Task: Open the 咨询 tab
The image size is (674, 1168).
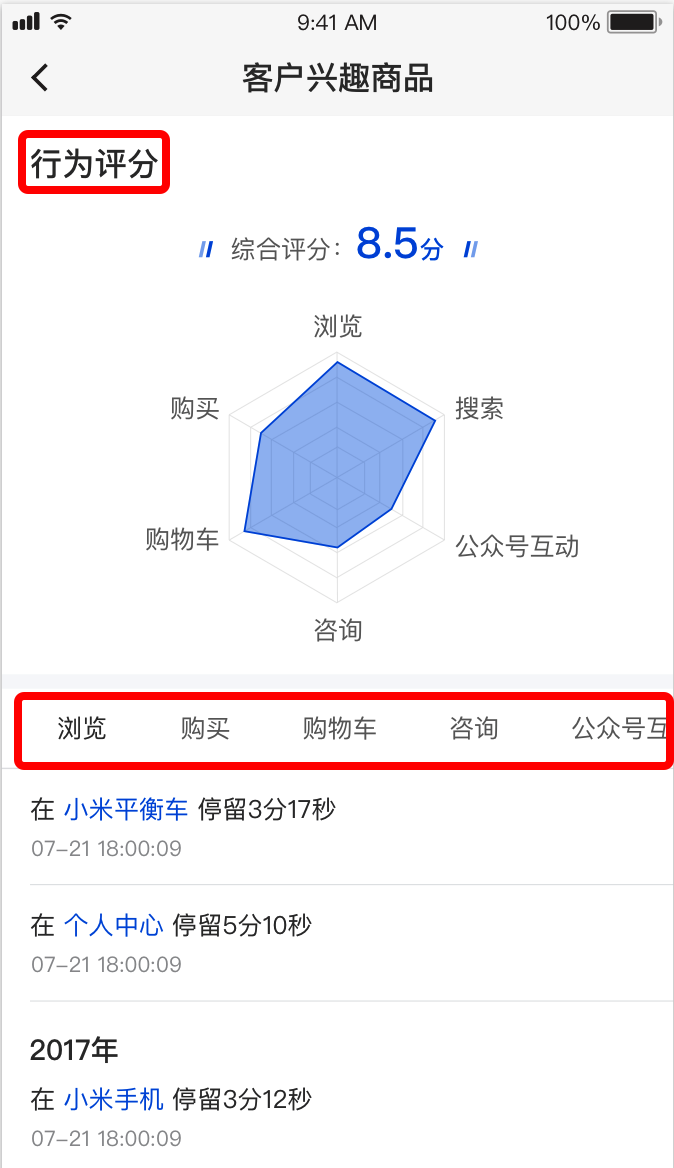Action: [474, 728]
